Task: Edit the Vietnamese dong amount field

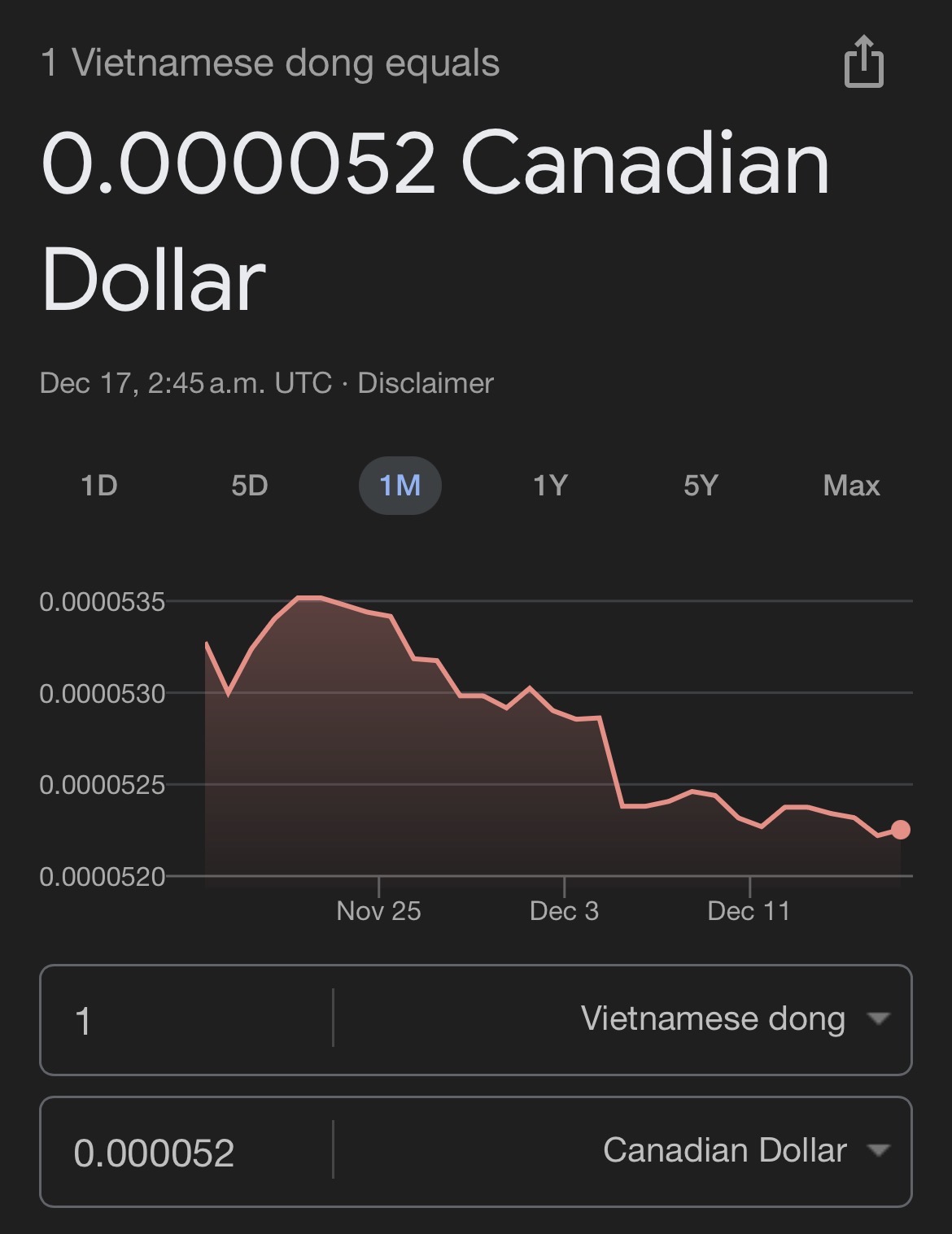Action: (187, 1020)
